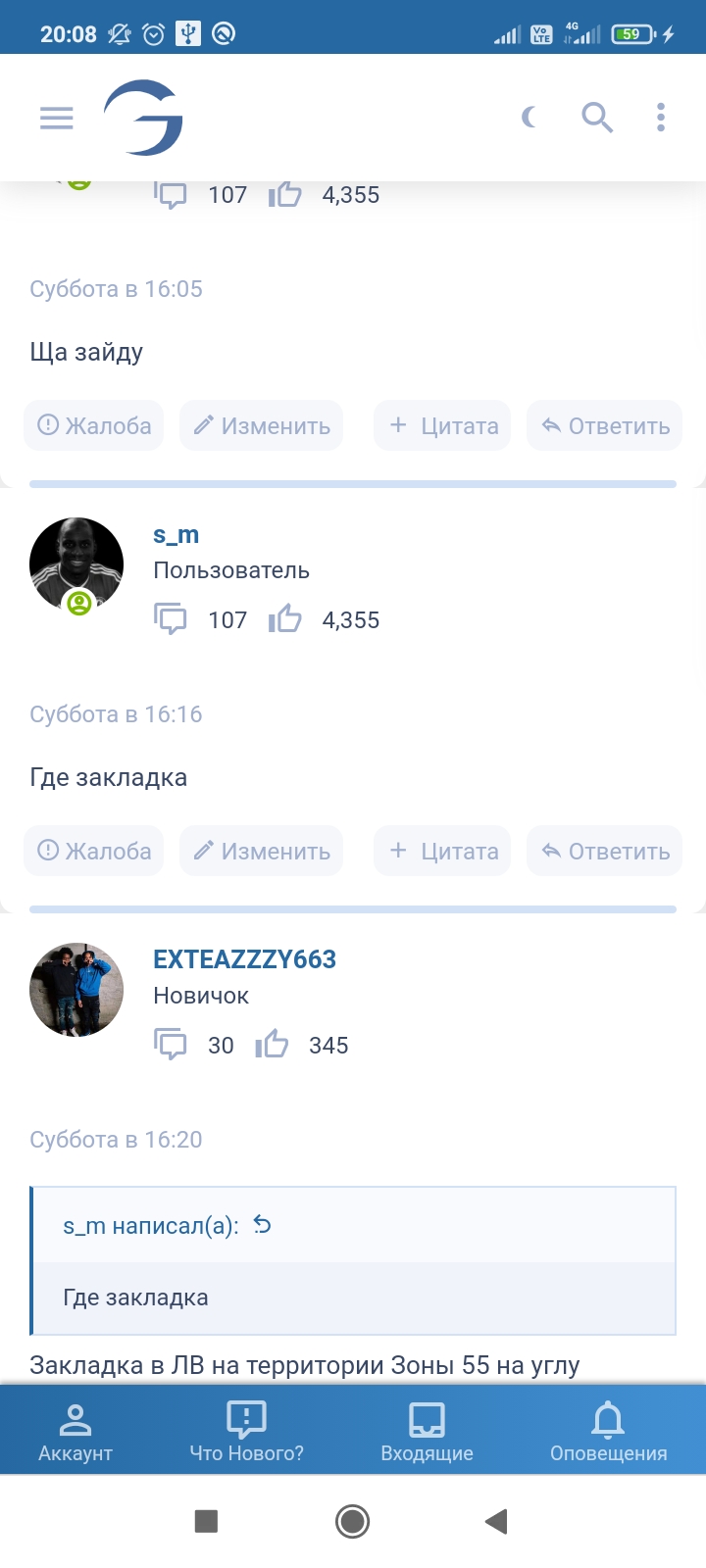This screenshot has height=1568, width=706.
Task: Edit the "Ща зайду" post via Изменить
Action: point(261,425)
